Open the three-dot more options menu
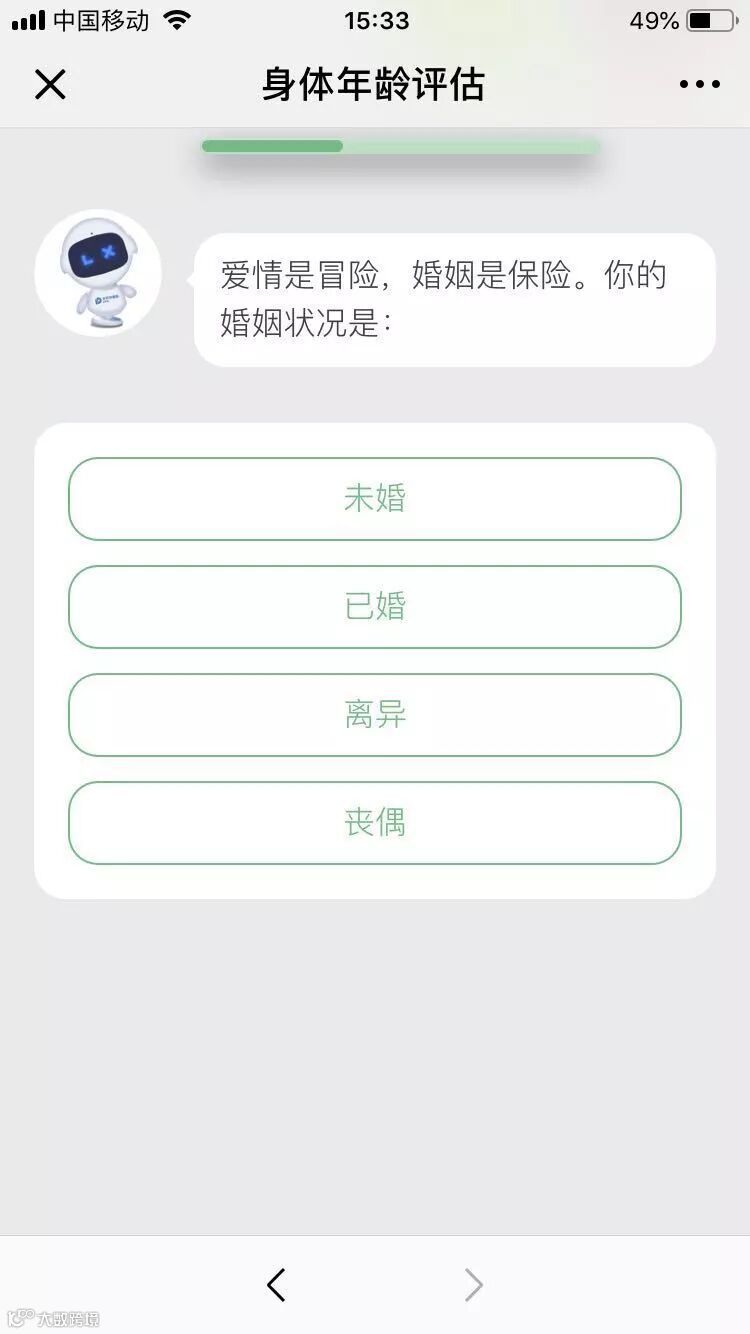The image size is (750, 1334). (x=699, y=85)
